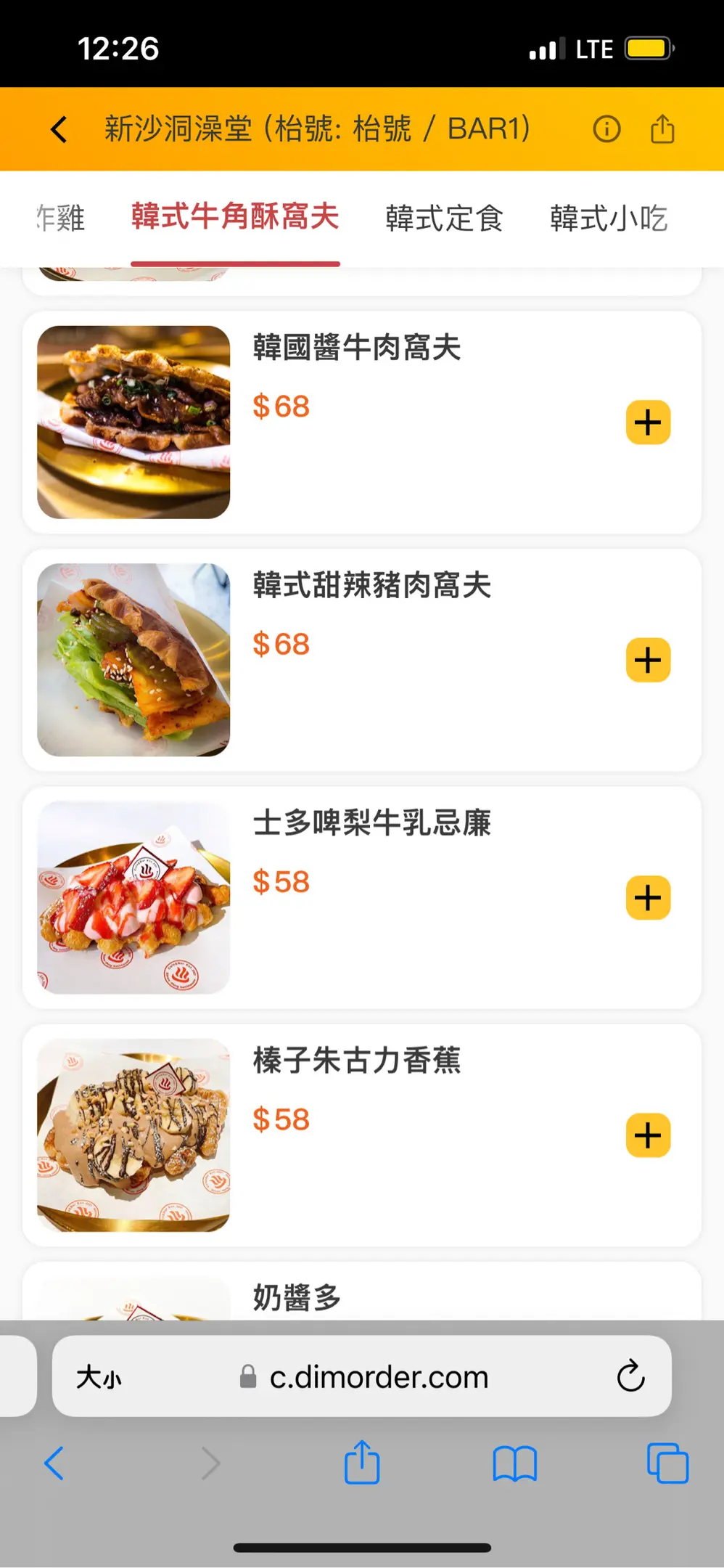Add 士多啤梨牛乳忌廉 to the order
The image size is (724, 1568).
648,898
